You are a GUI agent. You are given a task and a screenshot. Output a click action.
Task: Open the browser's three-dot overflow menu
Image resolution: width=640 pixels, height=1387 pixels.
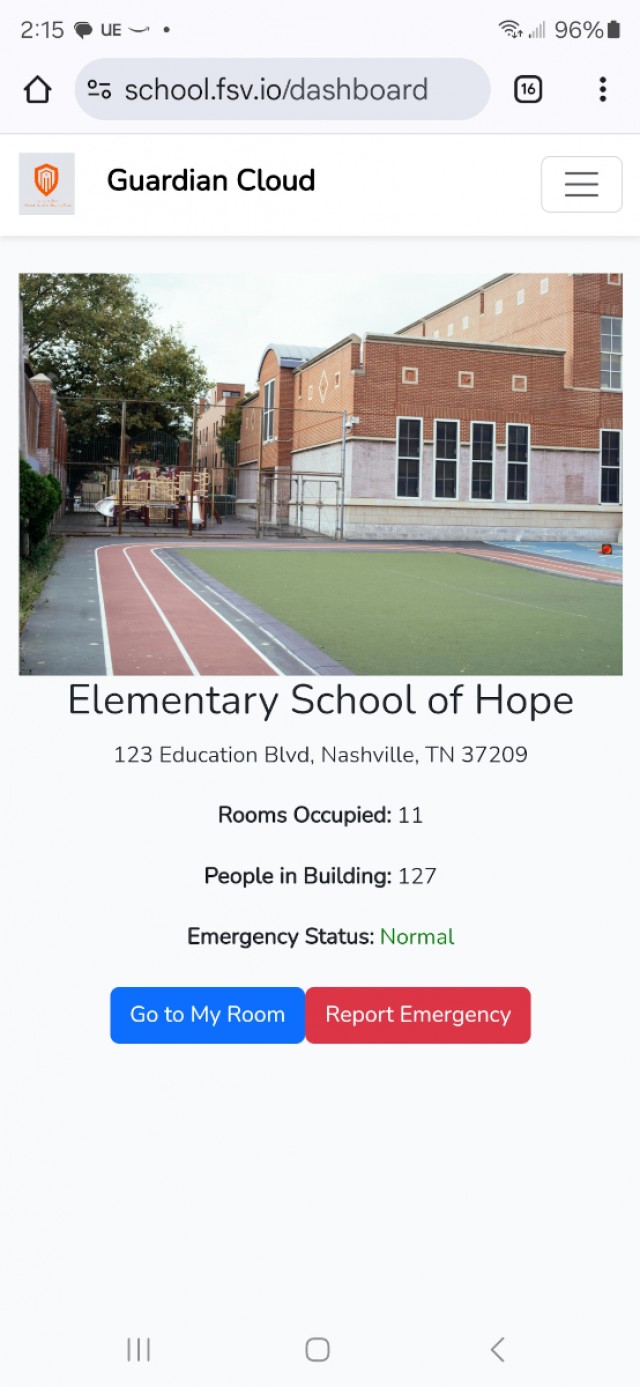[602, 90]
